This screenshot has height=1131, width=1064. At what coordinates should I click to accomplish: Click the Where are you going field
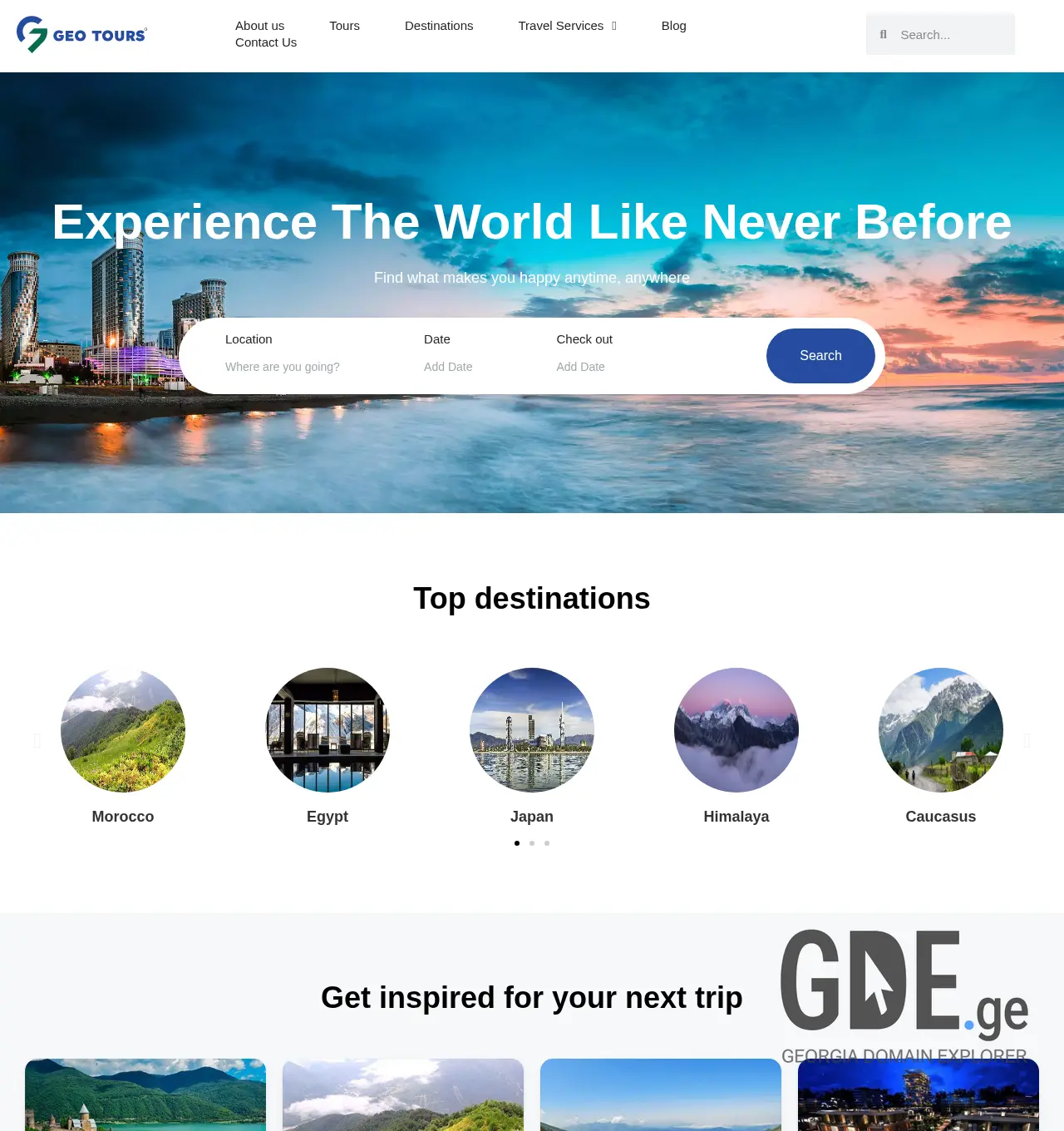(283, 366)
